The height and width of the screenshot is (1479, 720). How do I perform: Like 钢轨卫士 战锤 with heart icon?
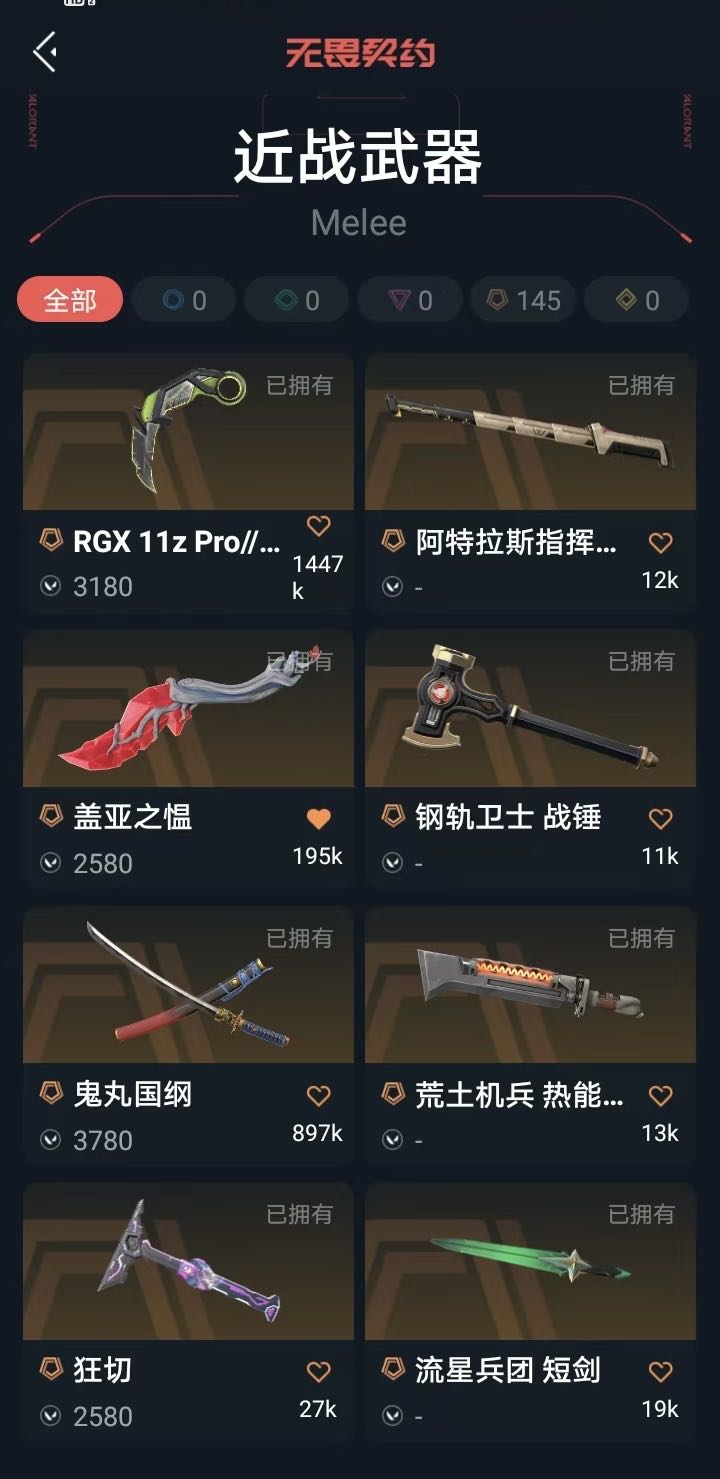(x=660, y=819)
